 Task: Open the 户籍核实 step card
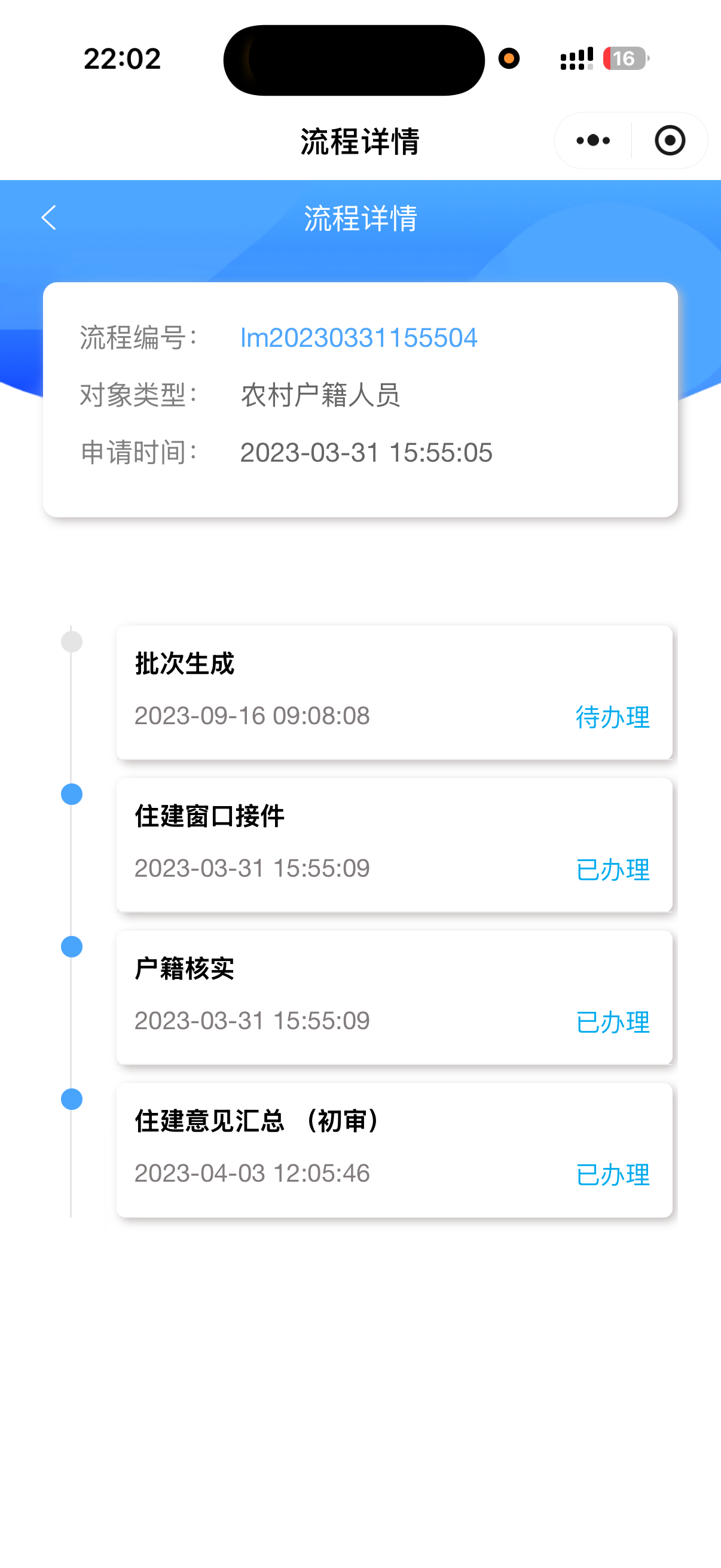tap(393, 997)
